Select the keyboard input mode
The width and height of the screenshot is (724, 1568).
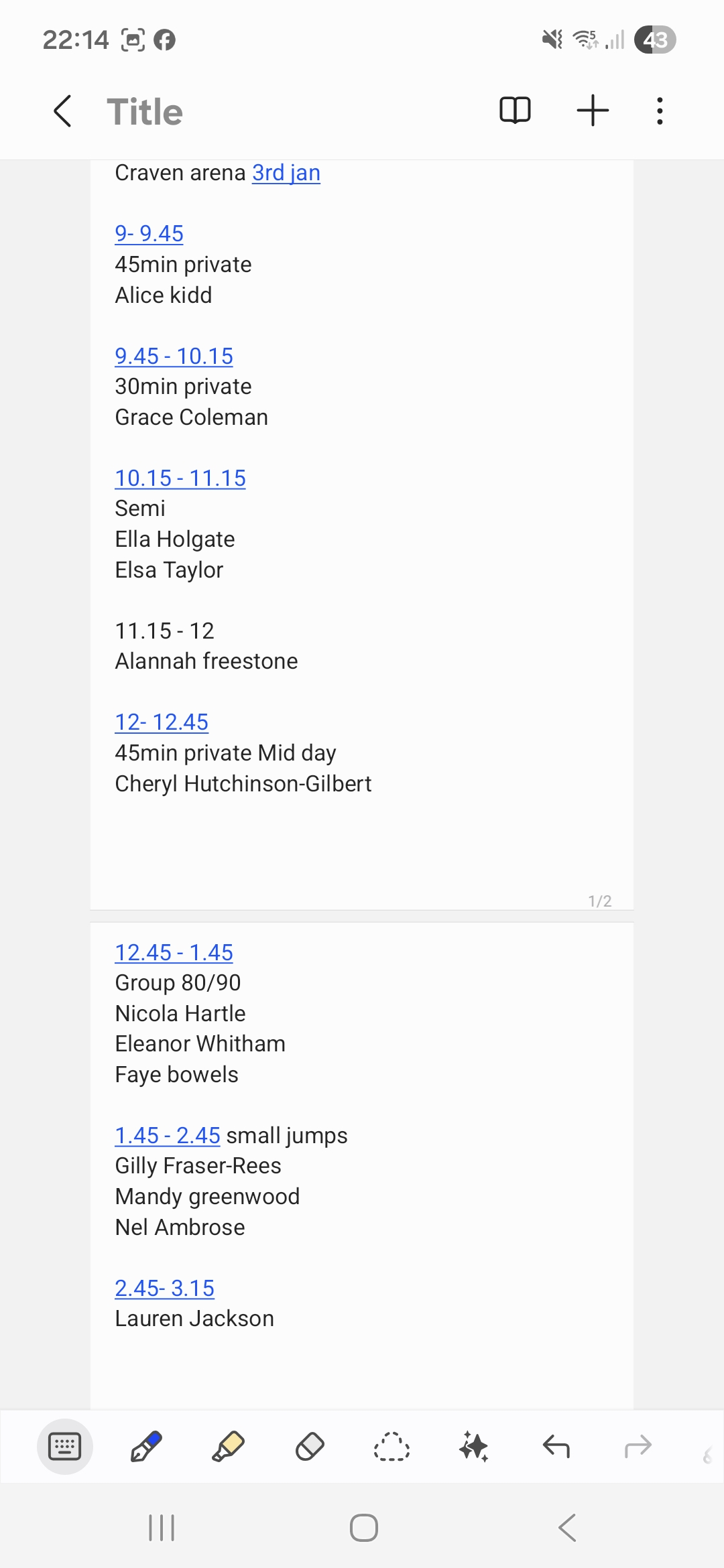pyautogui.click(x=65, y=1447)
